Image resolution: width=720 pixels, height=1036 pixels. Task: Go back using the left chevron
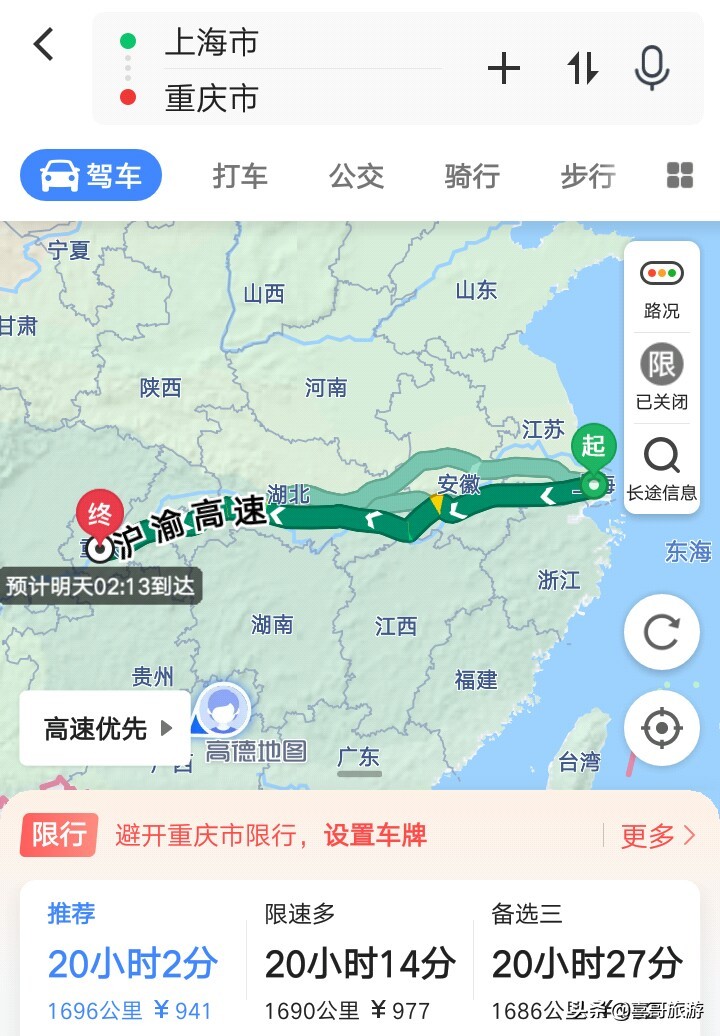coord(42,44)
